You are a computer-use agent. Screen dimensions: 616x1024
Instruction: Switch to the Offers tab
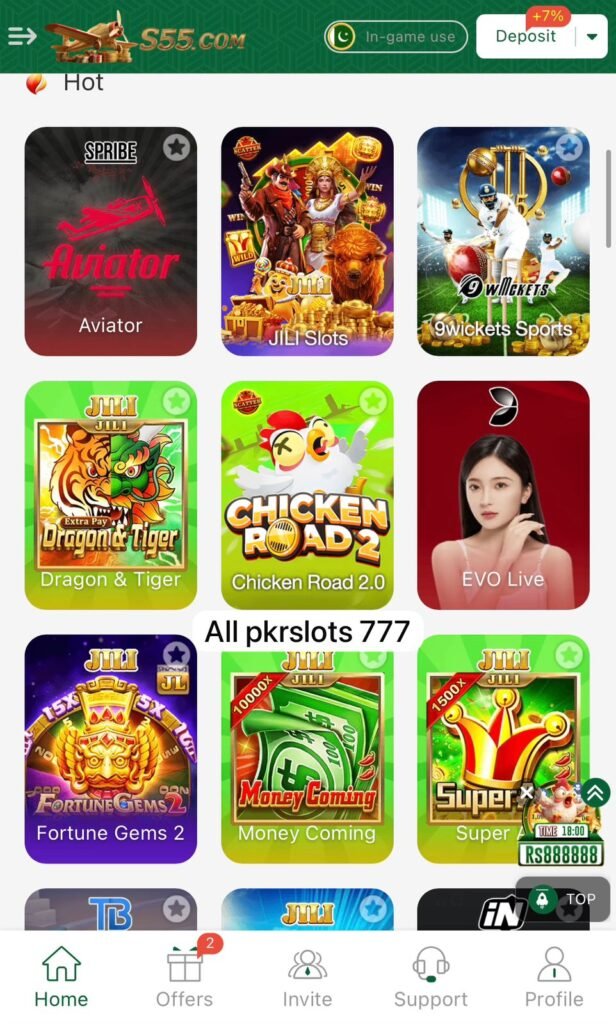pos(184,980)
